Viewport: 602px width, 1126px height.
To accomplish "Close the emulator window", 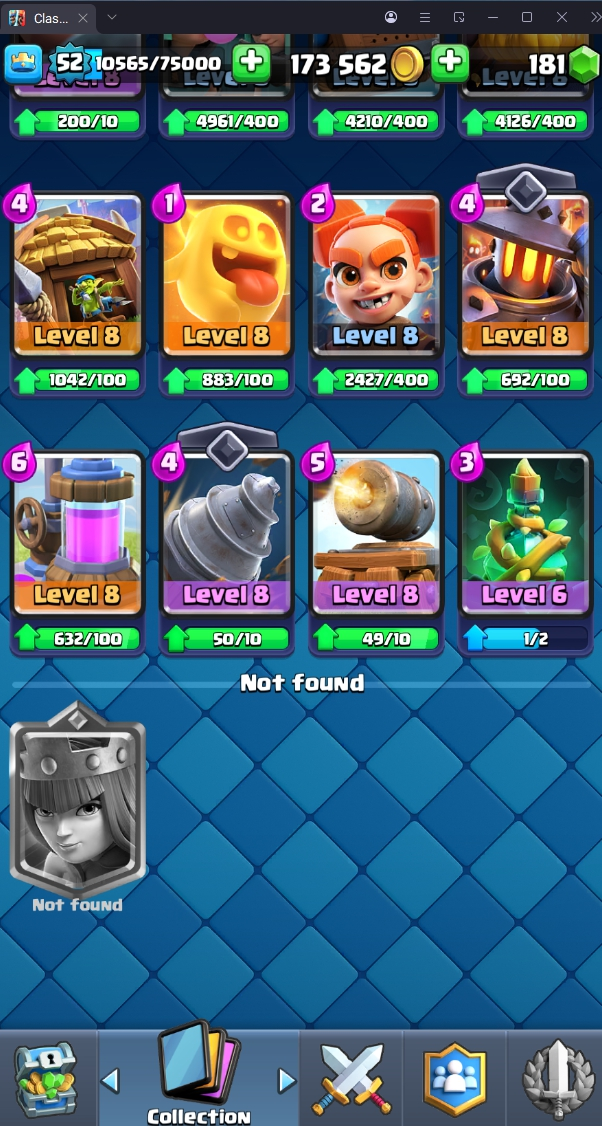I will (562, 17).
